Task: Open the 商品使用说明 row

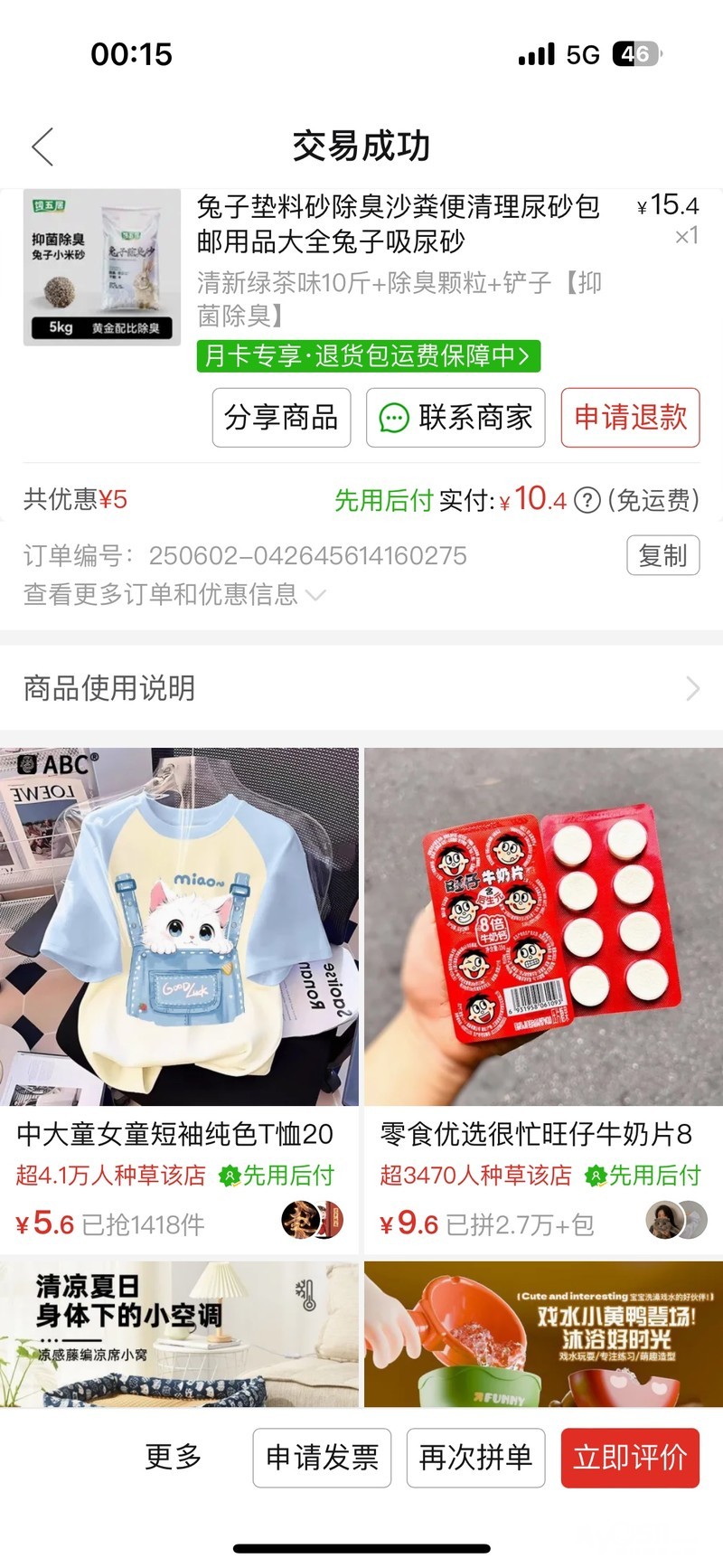Action: click(361, 688)
